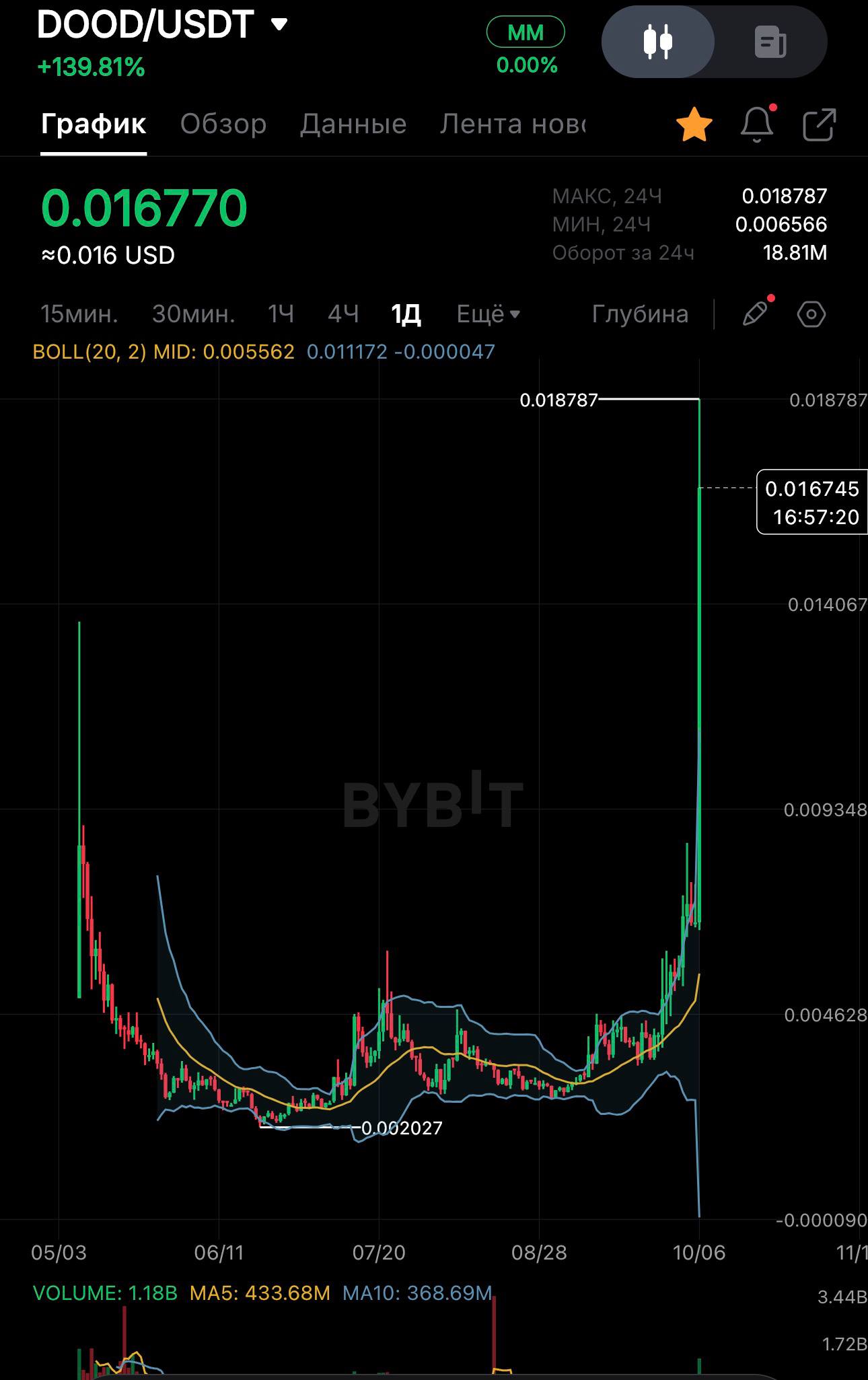This screenshot has height=1380, width=868.
Task: Choose the 1Ч timeframe
Action: 281,314
